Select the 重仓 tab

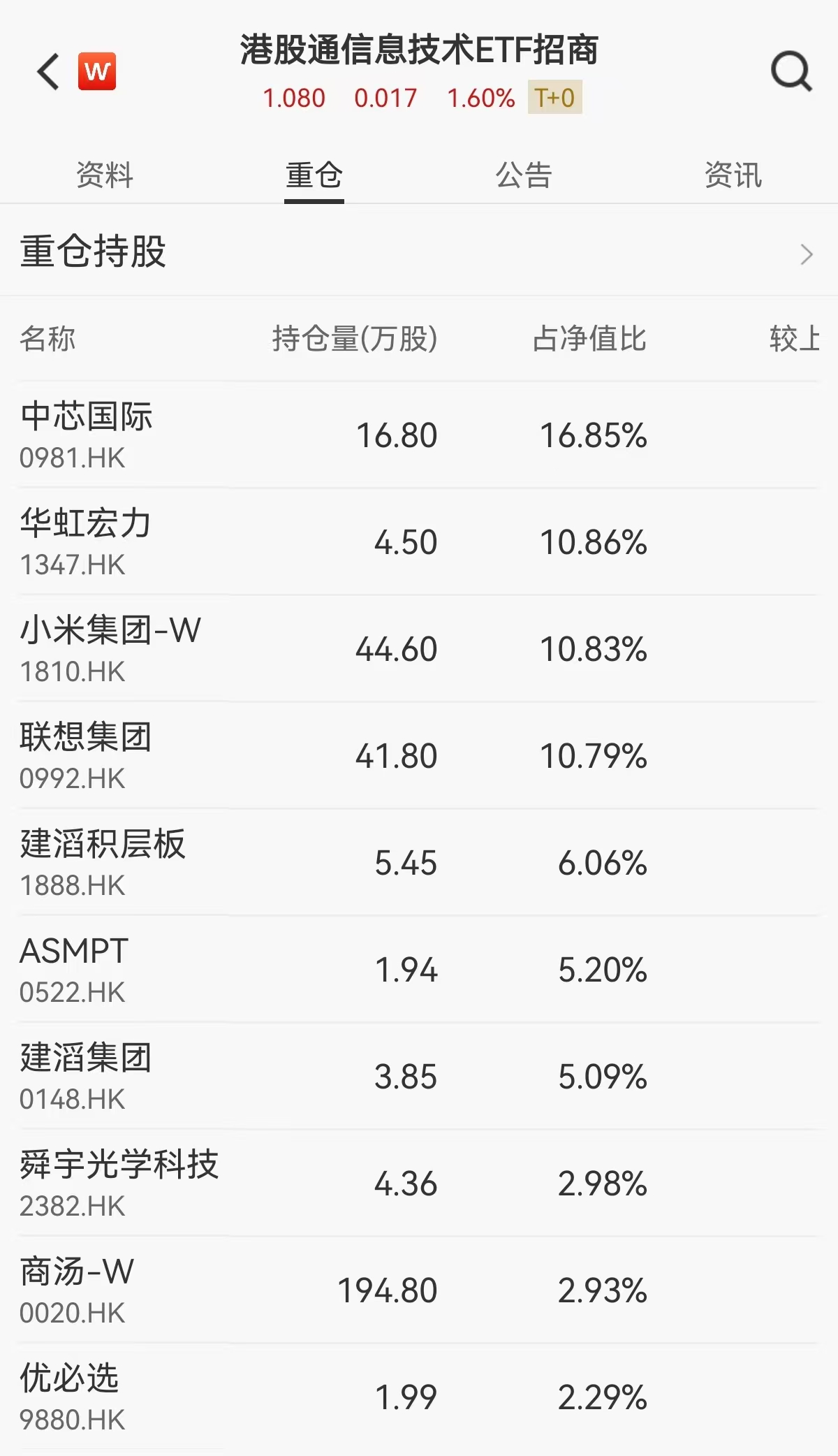314,175
